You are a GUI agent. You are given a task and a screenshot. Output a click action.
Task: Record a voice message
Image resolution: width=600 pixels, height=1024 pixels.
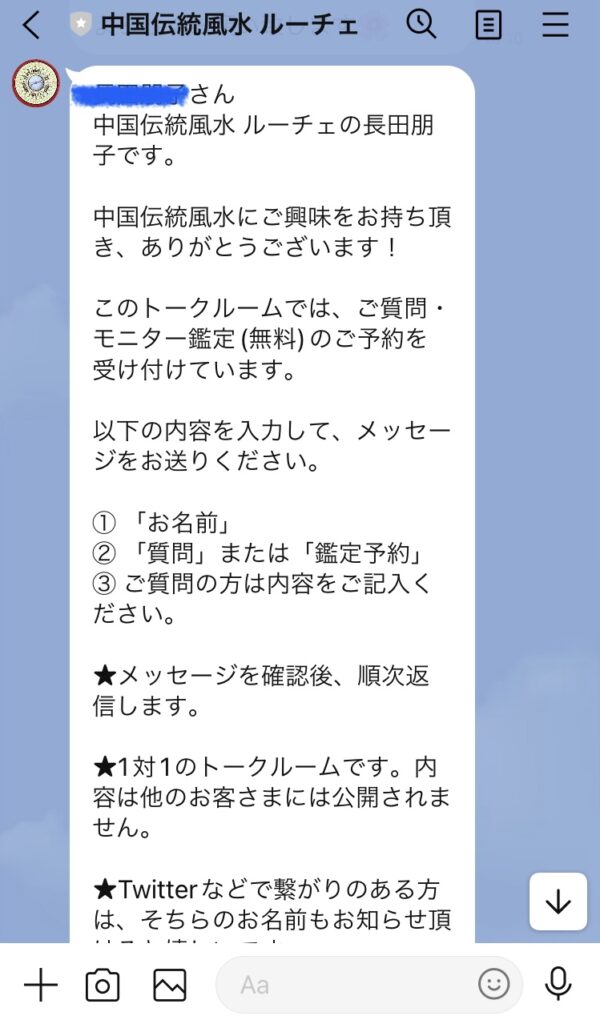tap(558, 985)
